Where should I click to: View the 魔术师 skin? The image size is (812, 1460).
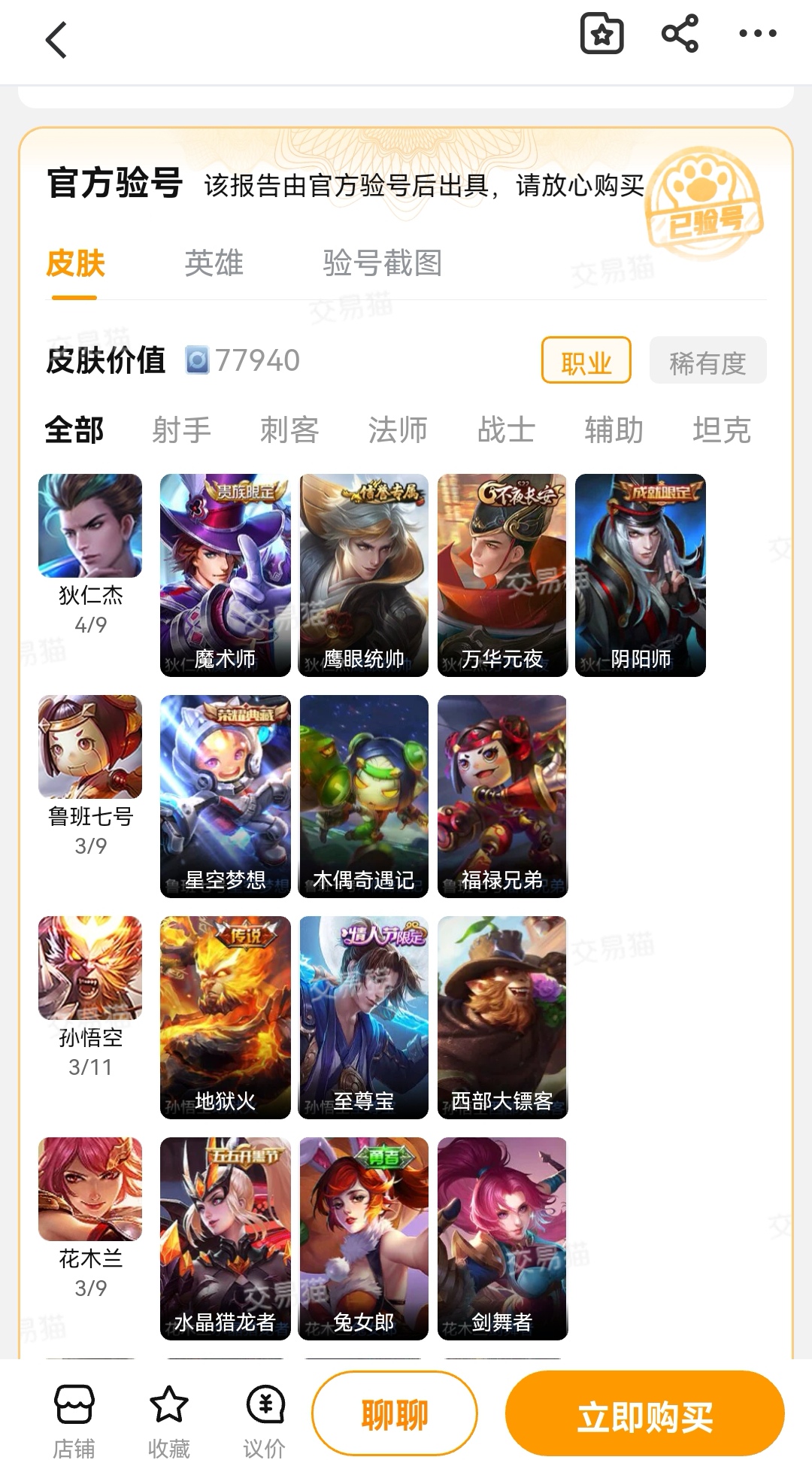(x=225, y=575)
